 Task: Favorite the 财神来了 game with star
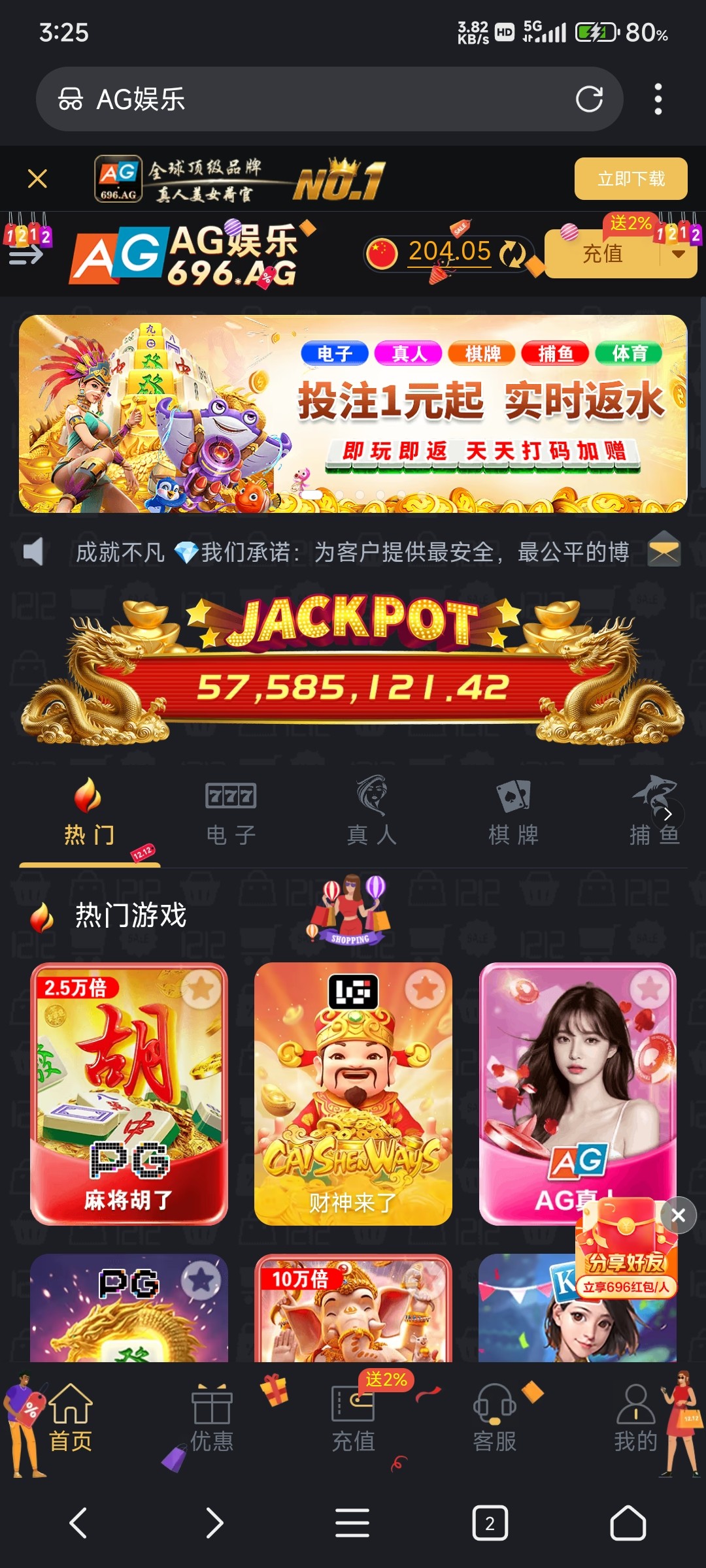click(x=425, y=988)
